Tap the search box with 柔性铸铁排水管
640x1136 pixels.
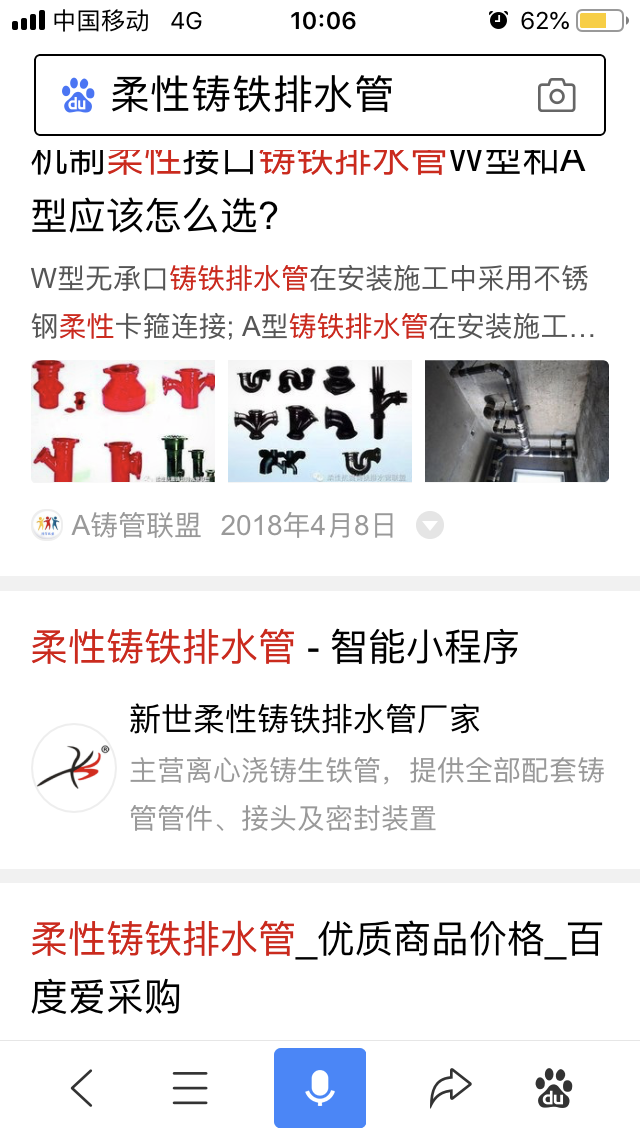[x=300, y=95]
